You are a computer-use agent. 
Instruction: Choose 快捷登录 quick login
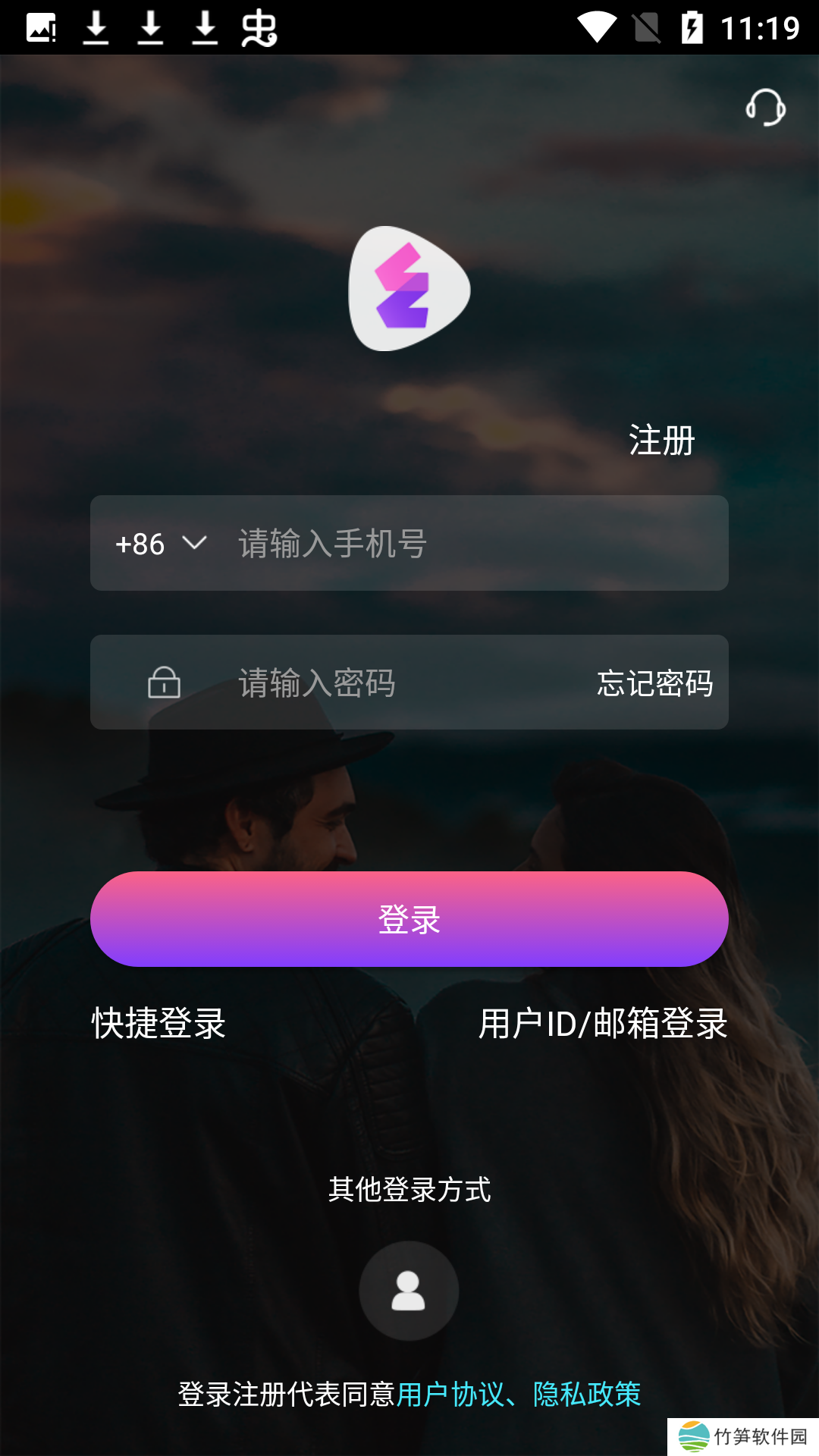(159, 1023)
